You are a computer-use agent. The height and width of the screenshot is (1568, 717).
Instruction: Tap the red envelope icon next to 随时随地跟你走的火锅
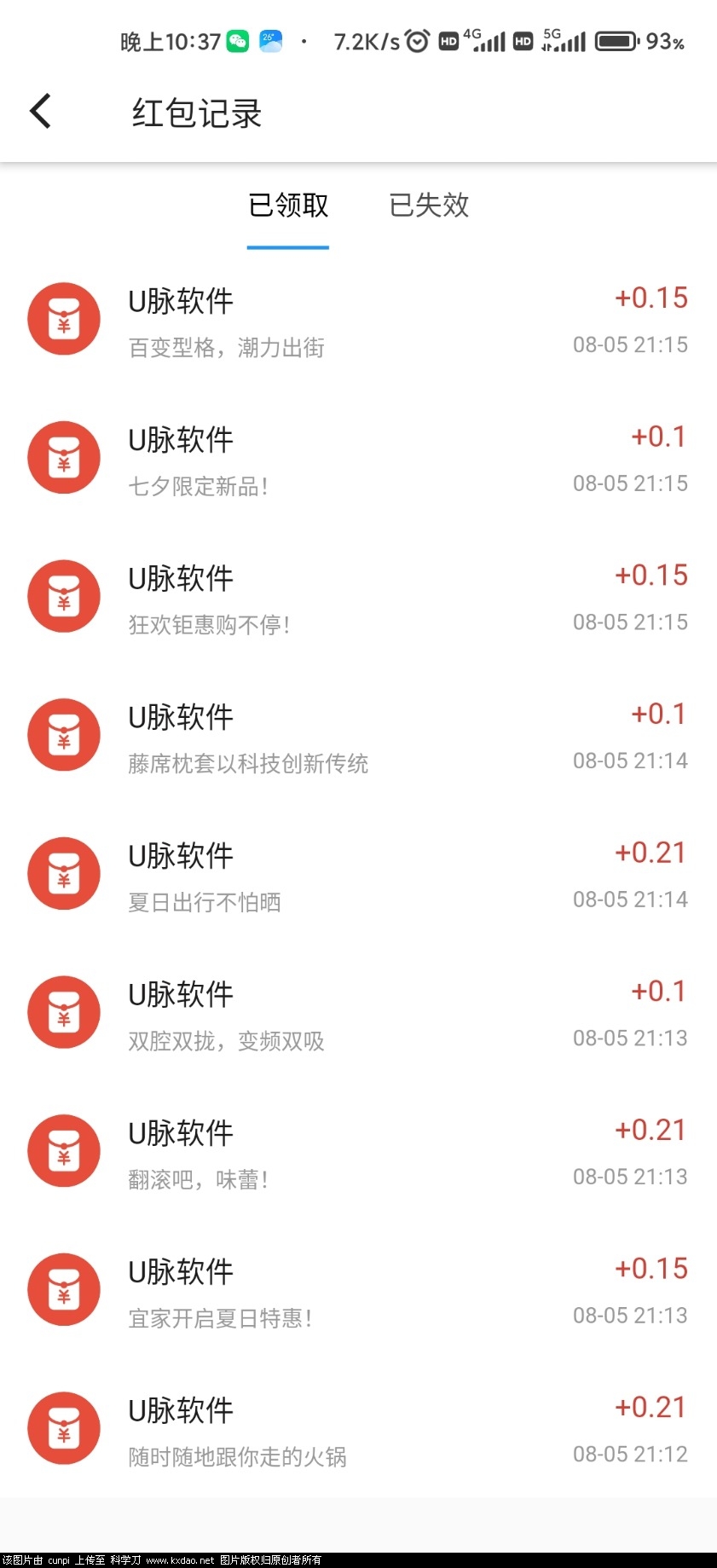[64, 1427]
